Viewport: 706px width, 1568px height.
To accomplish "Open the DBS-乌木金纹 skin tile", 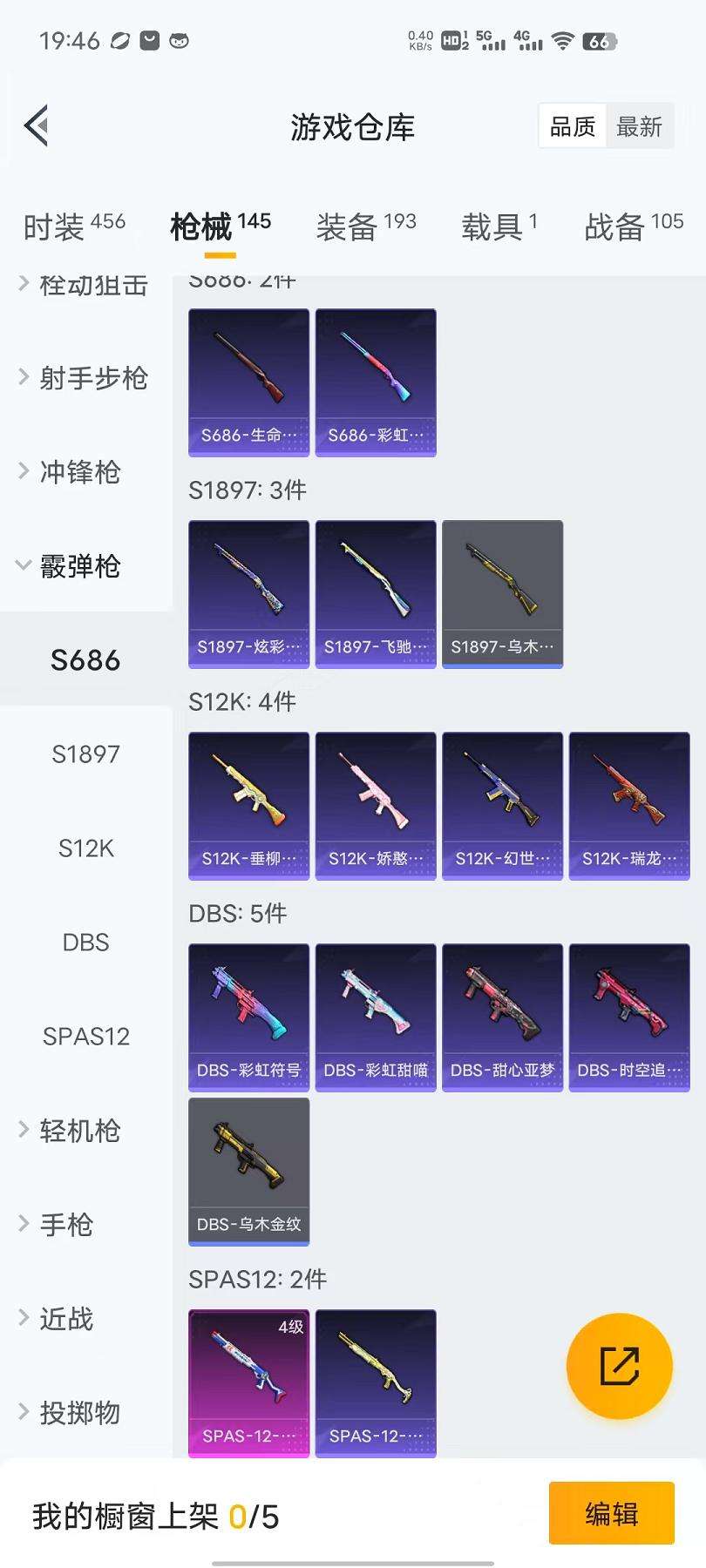I will (248, 1171).
